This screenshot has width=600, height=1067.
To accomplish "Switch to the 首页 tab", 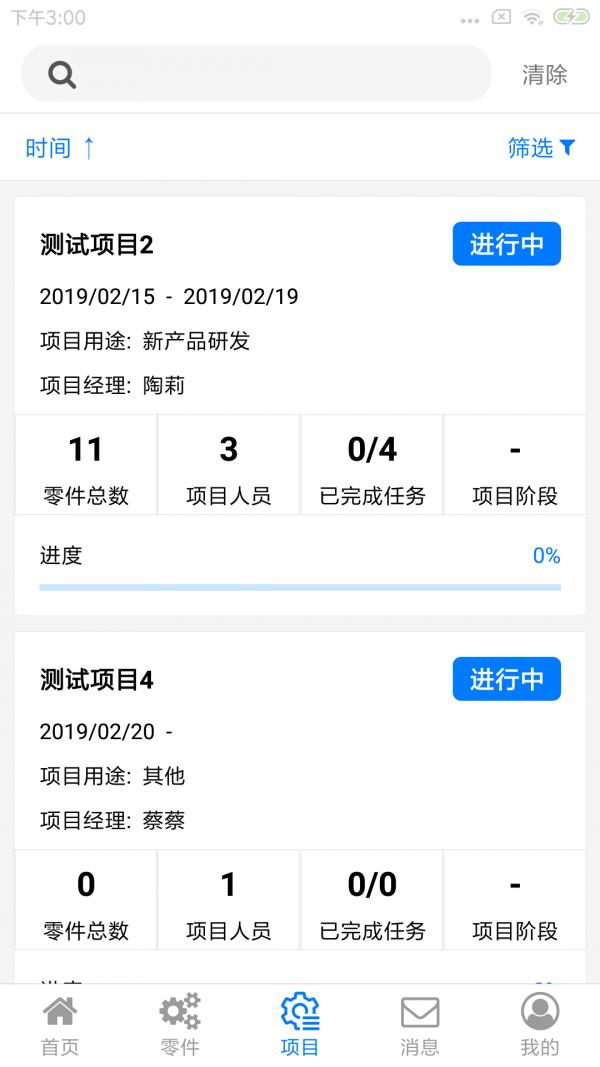I will point(60,1024).
